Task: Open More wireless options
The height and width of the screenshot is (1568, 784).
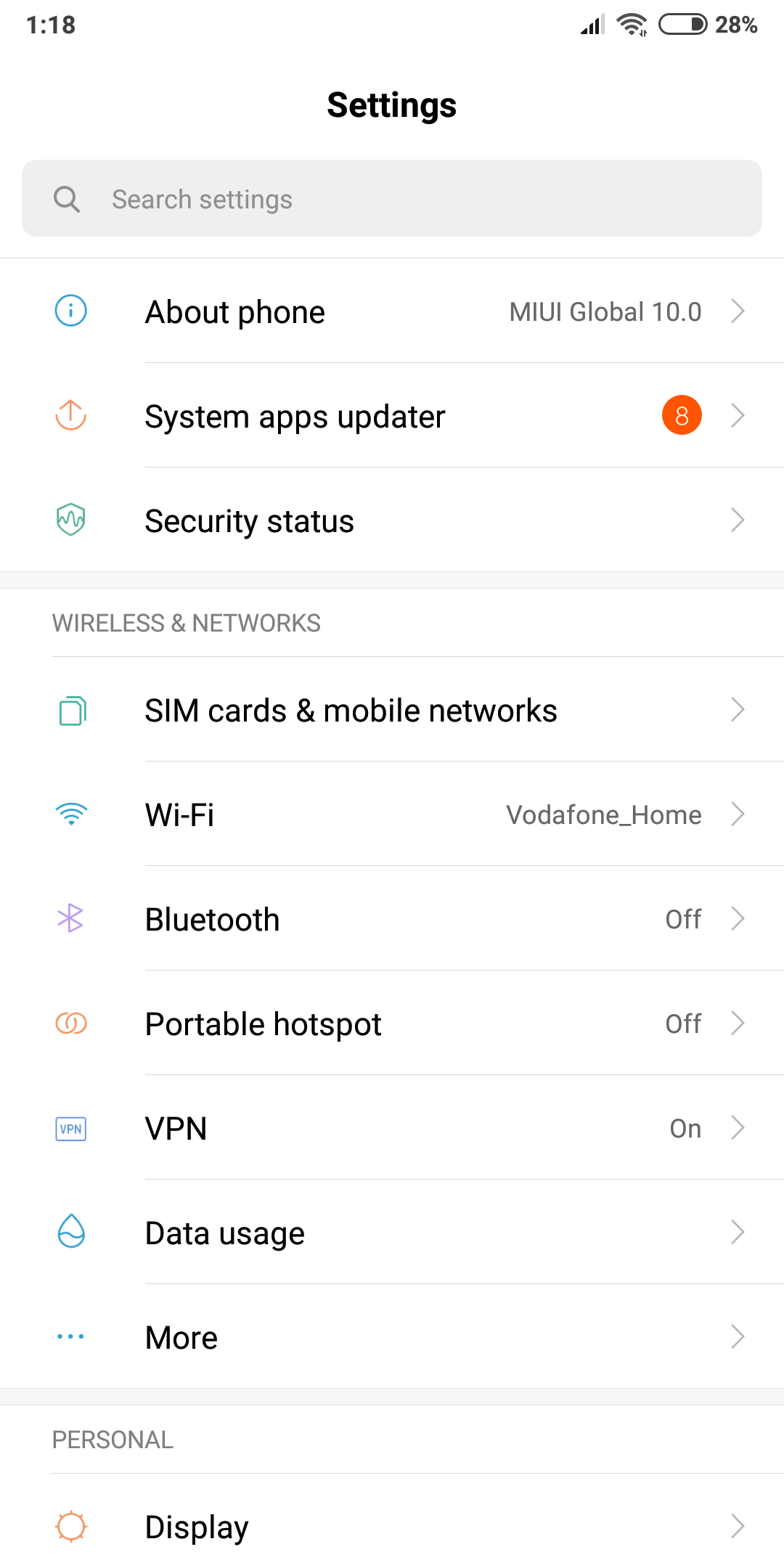Action: pyautogui.click(x=392, y=1337)
